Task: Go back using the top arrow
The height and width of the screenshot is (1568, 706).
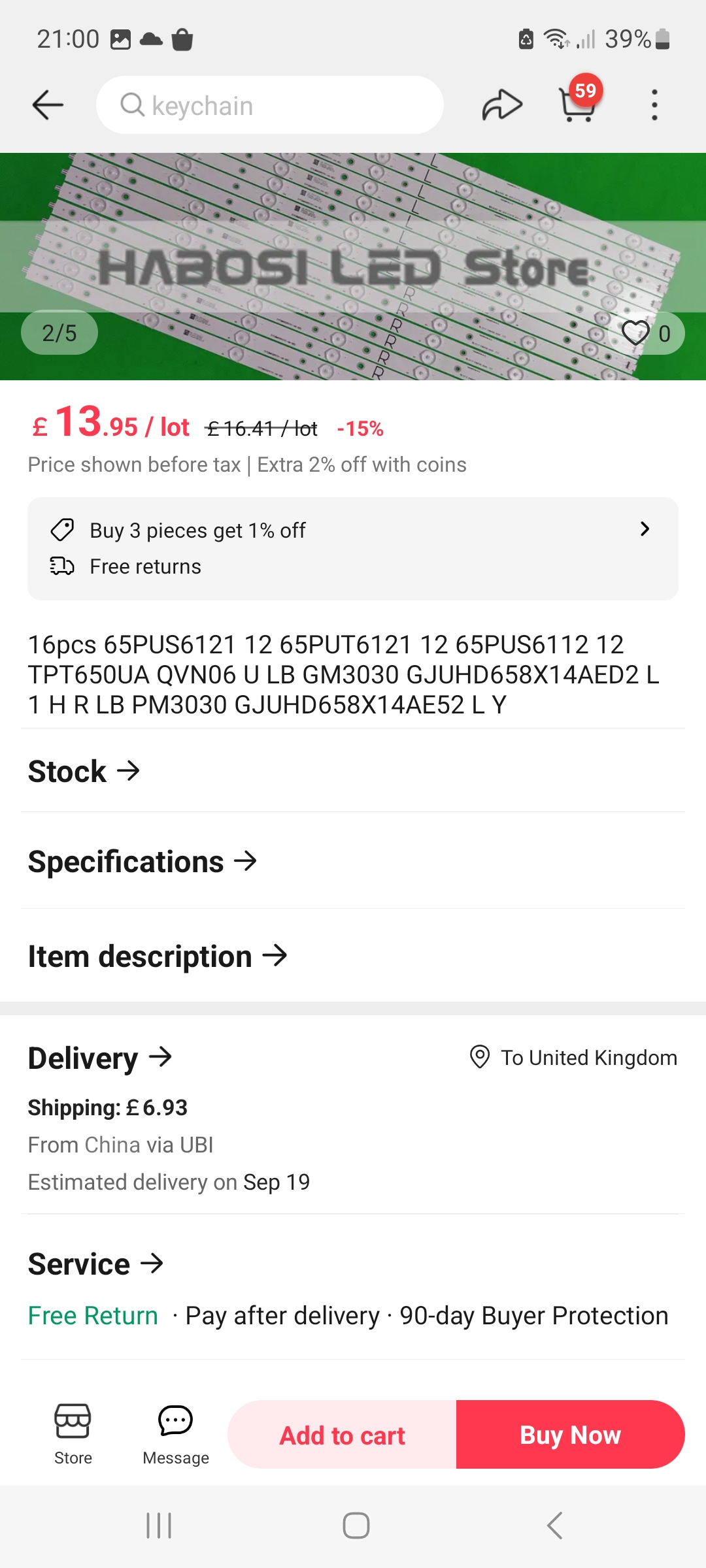Action: 48,105
